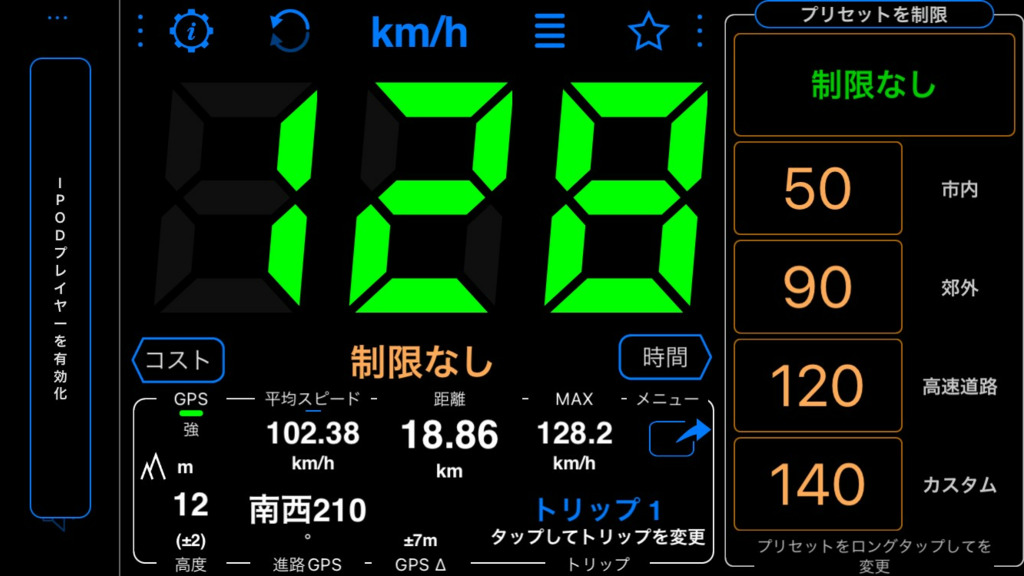Select the 制限なし preset
Screen dimensions: 1024x576
pyautogui.click(x=873, y=85)
